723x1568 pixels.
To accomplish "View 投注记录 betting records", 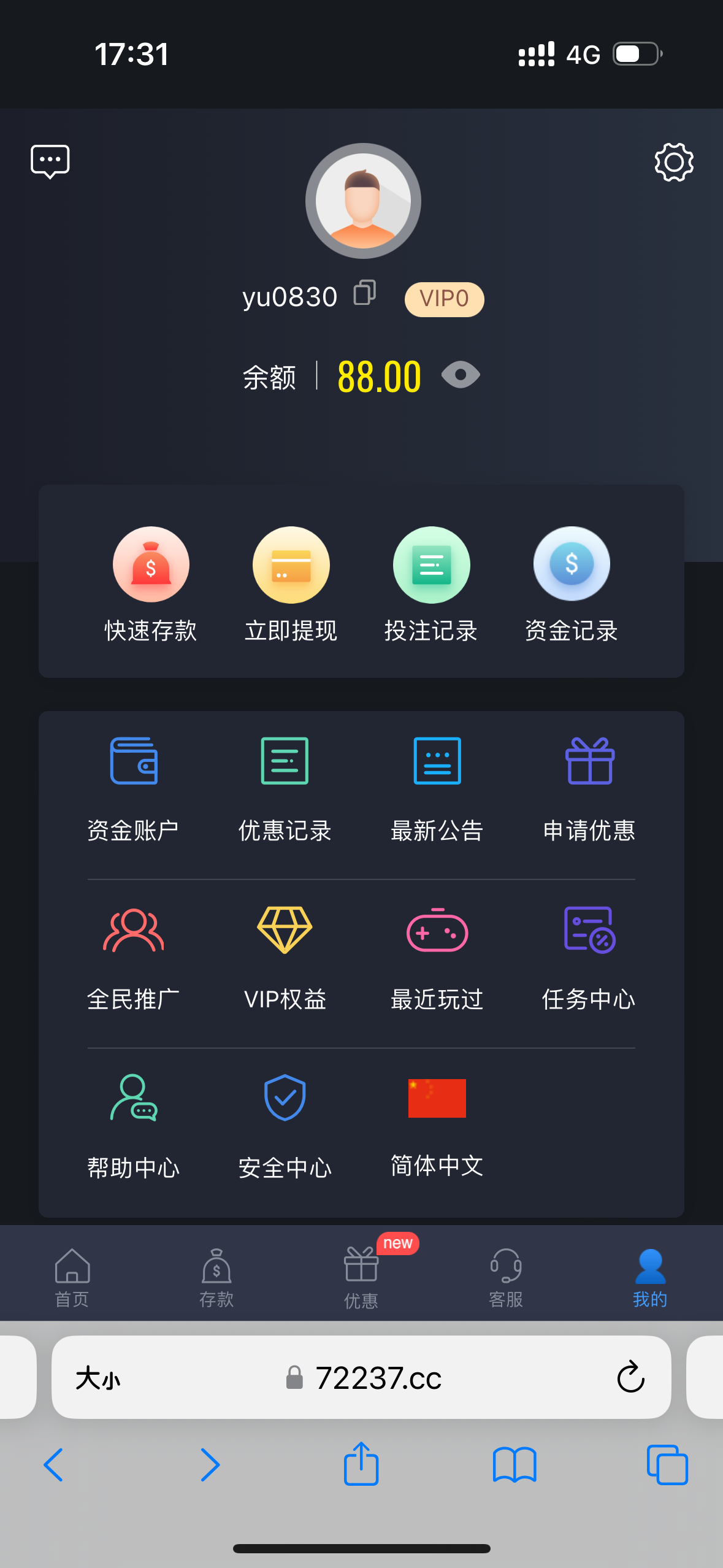I will [x=431, y=584].
